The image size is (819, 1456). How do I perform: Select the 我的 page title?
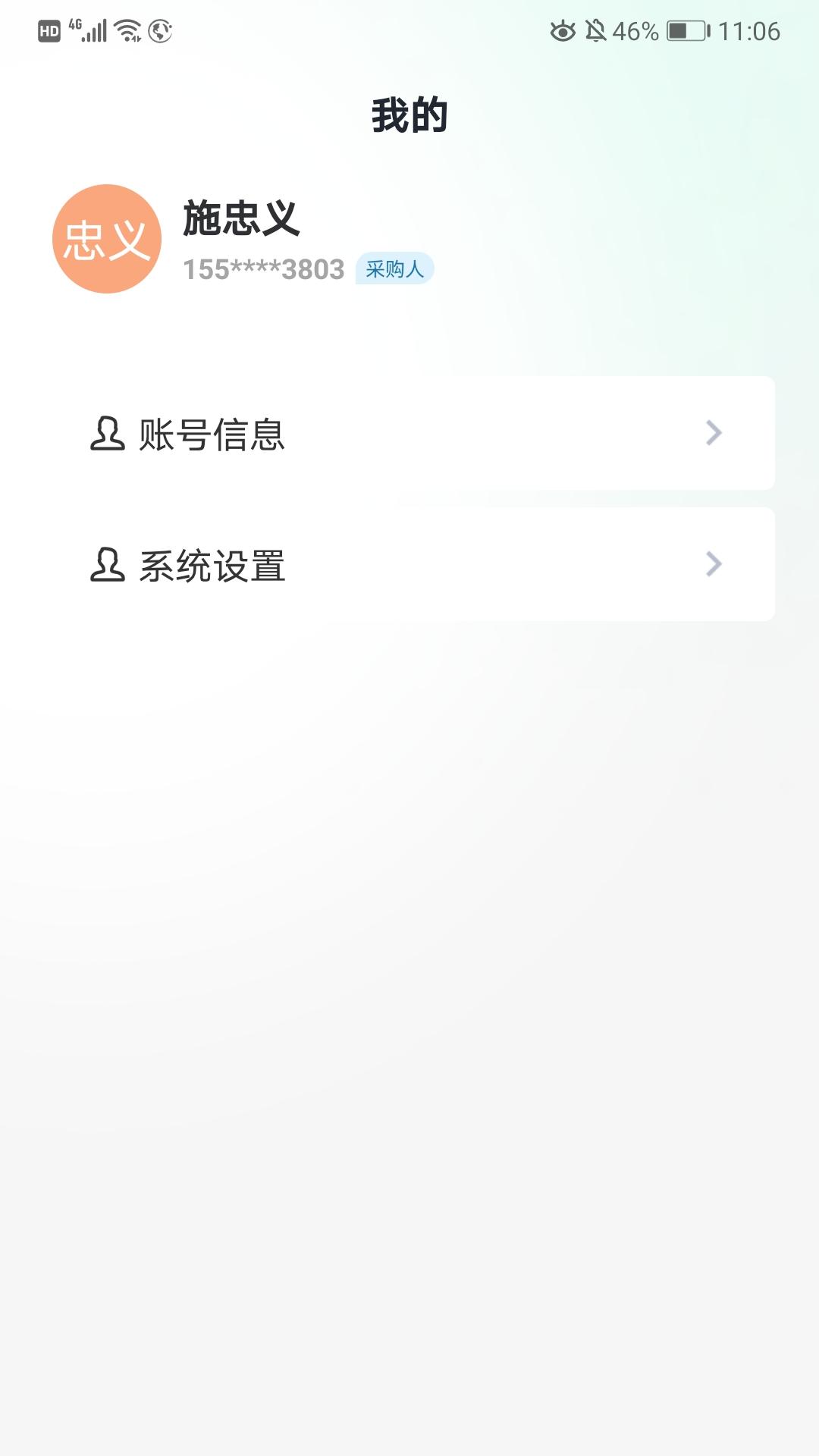(x=409, y=113)
